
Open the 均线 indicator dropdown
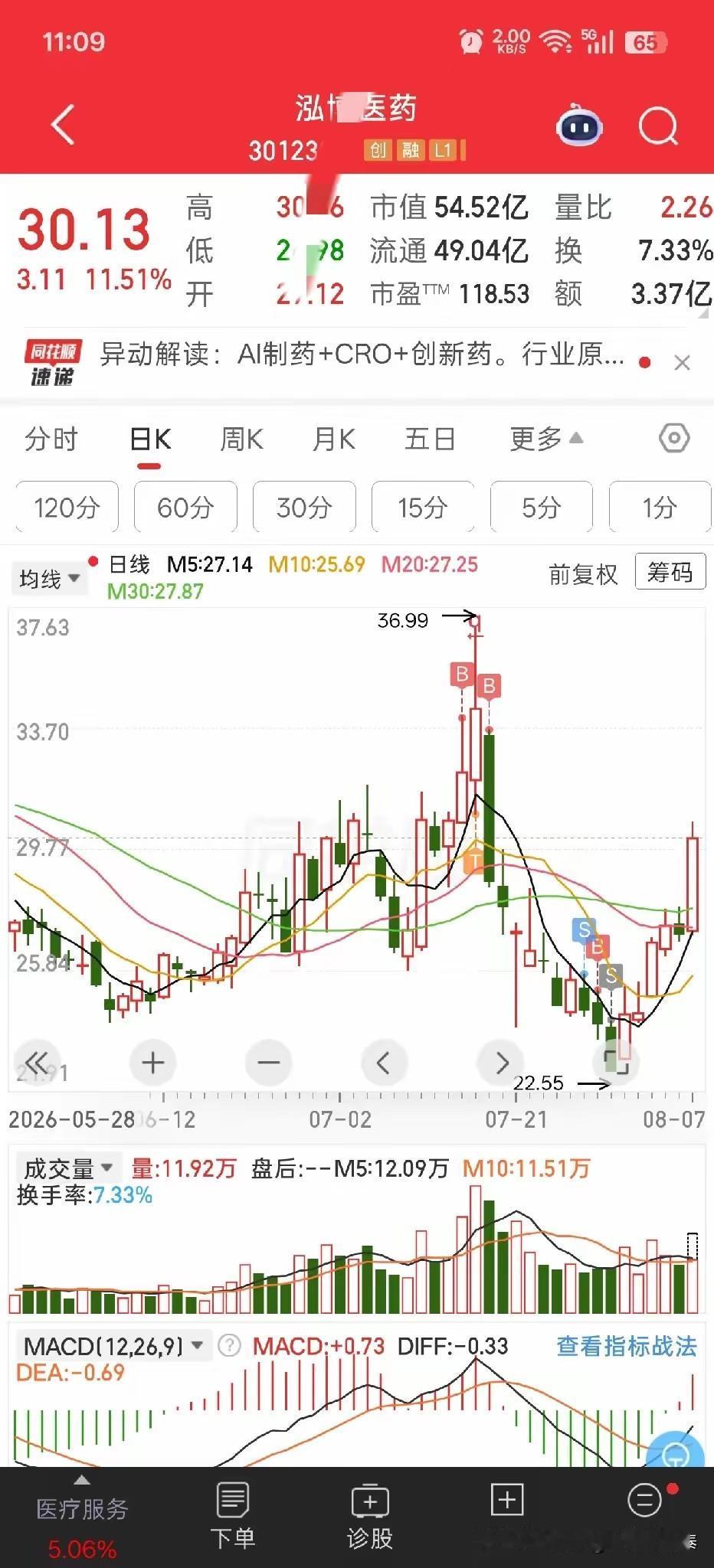click(x=49, y=578)
